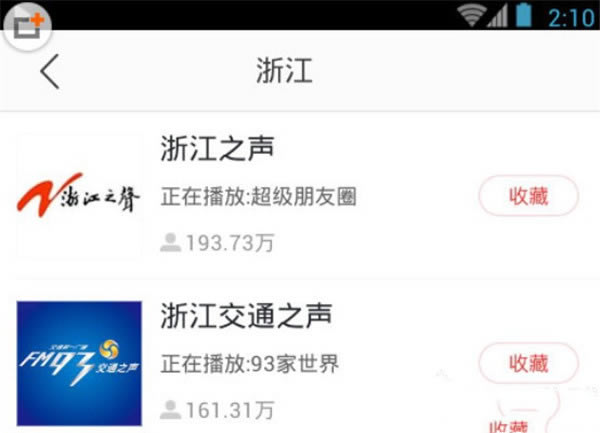Favorite 浙江之声 with its 收藏 button

(x=528, y=196)
